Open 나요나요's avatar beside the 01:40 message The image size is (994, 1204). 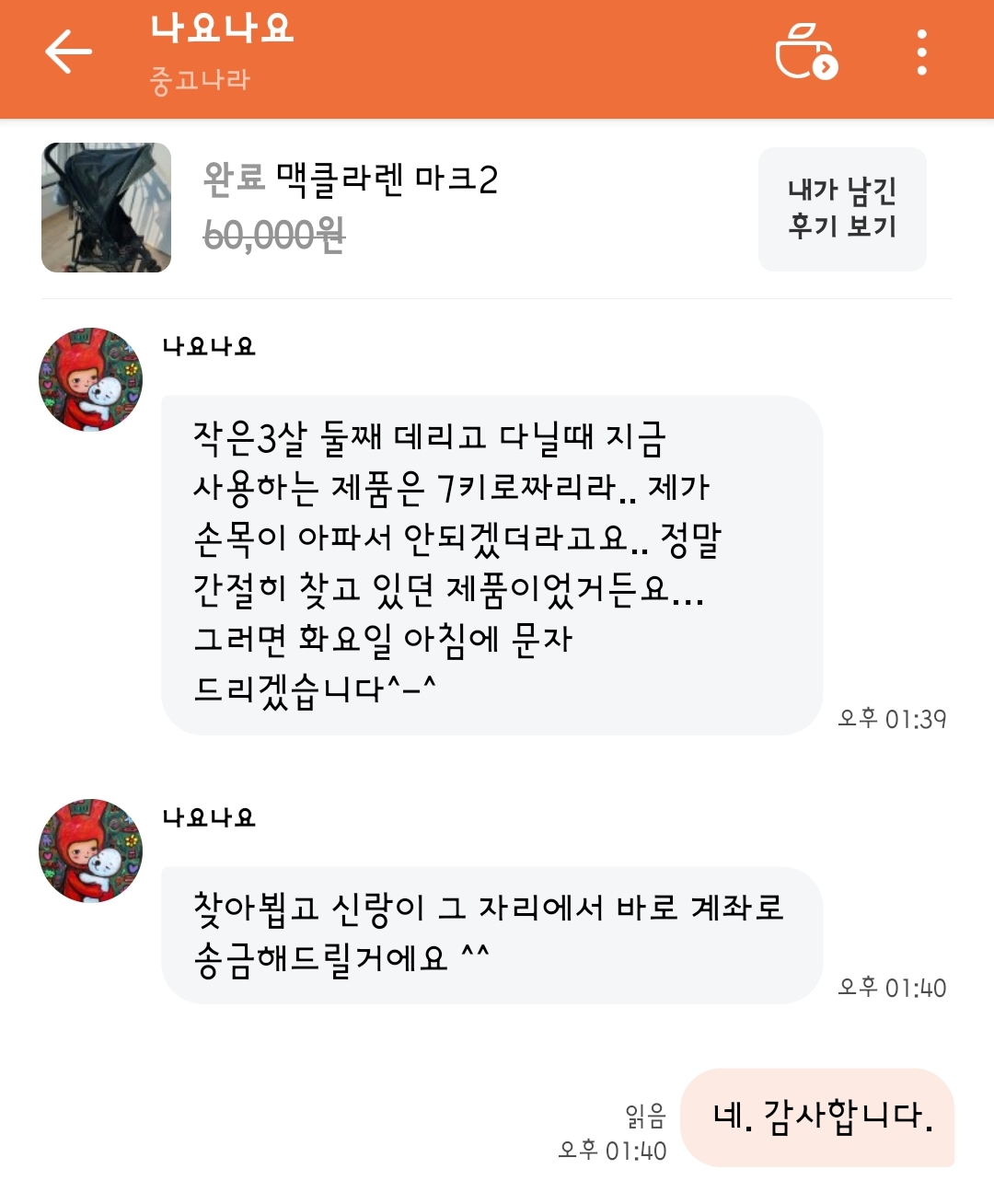point(90,851)
